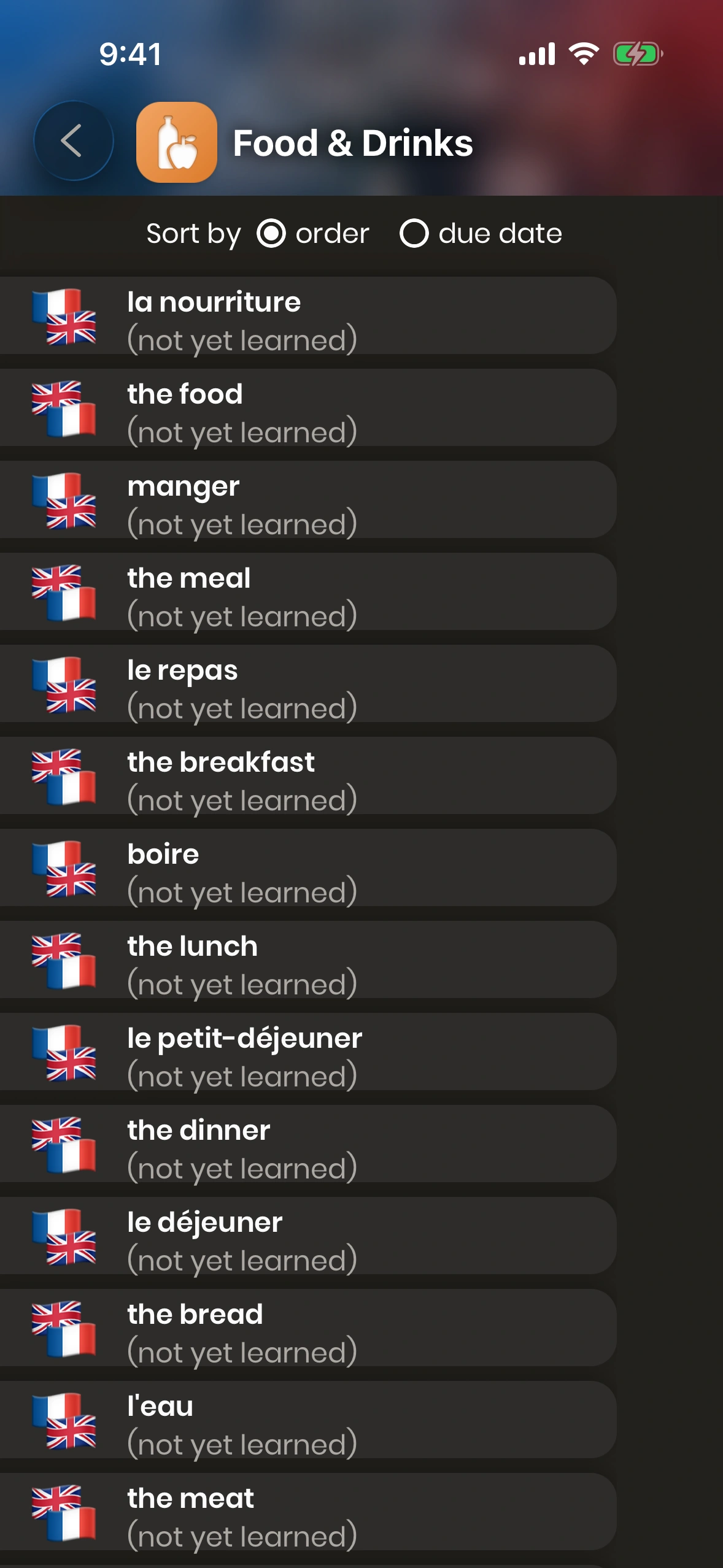Open 'the dinner' entry
This screenshot has width=723, height=1568.
(x=307, y=1145)
